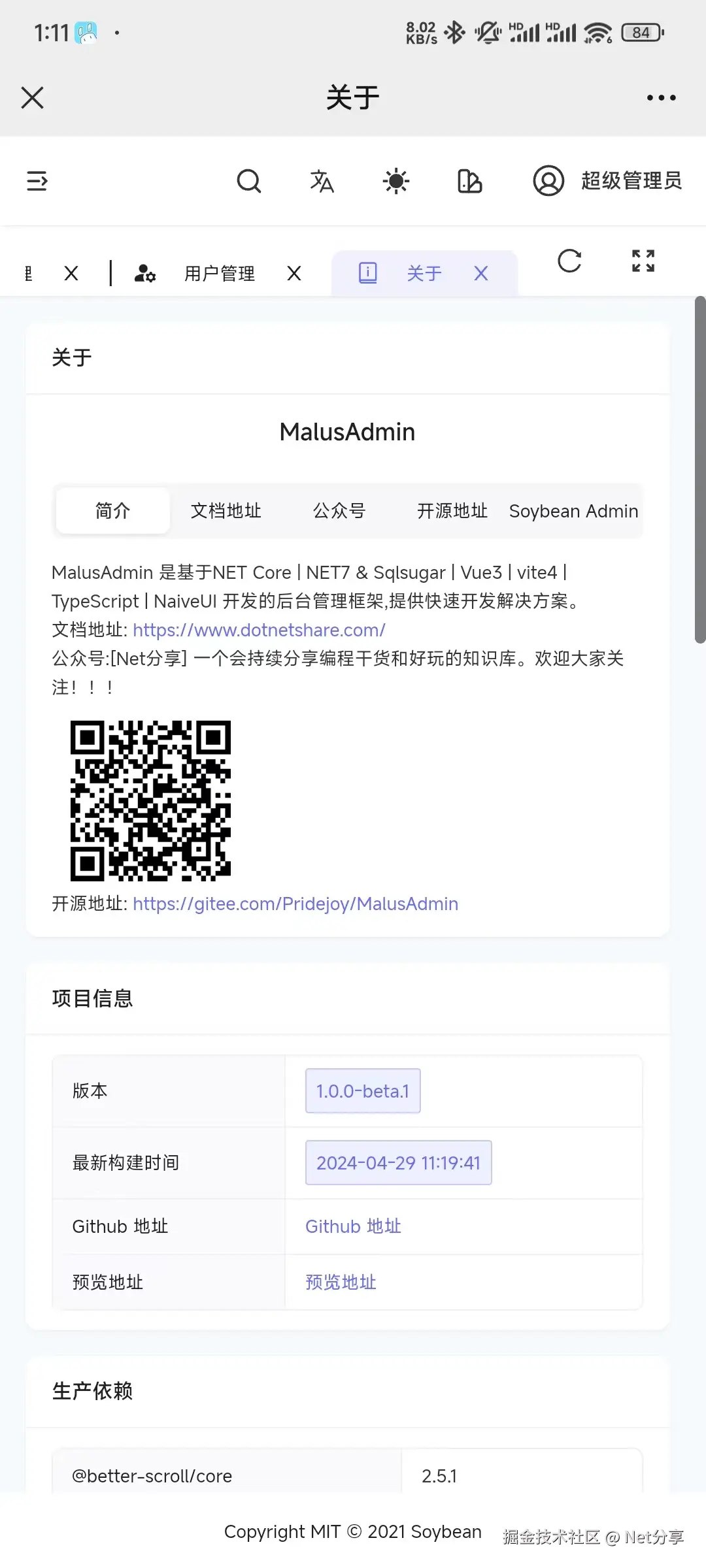Enter fullscreen mode
This screenshot has width=706, height=1568.
tap(643, 261)
